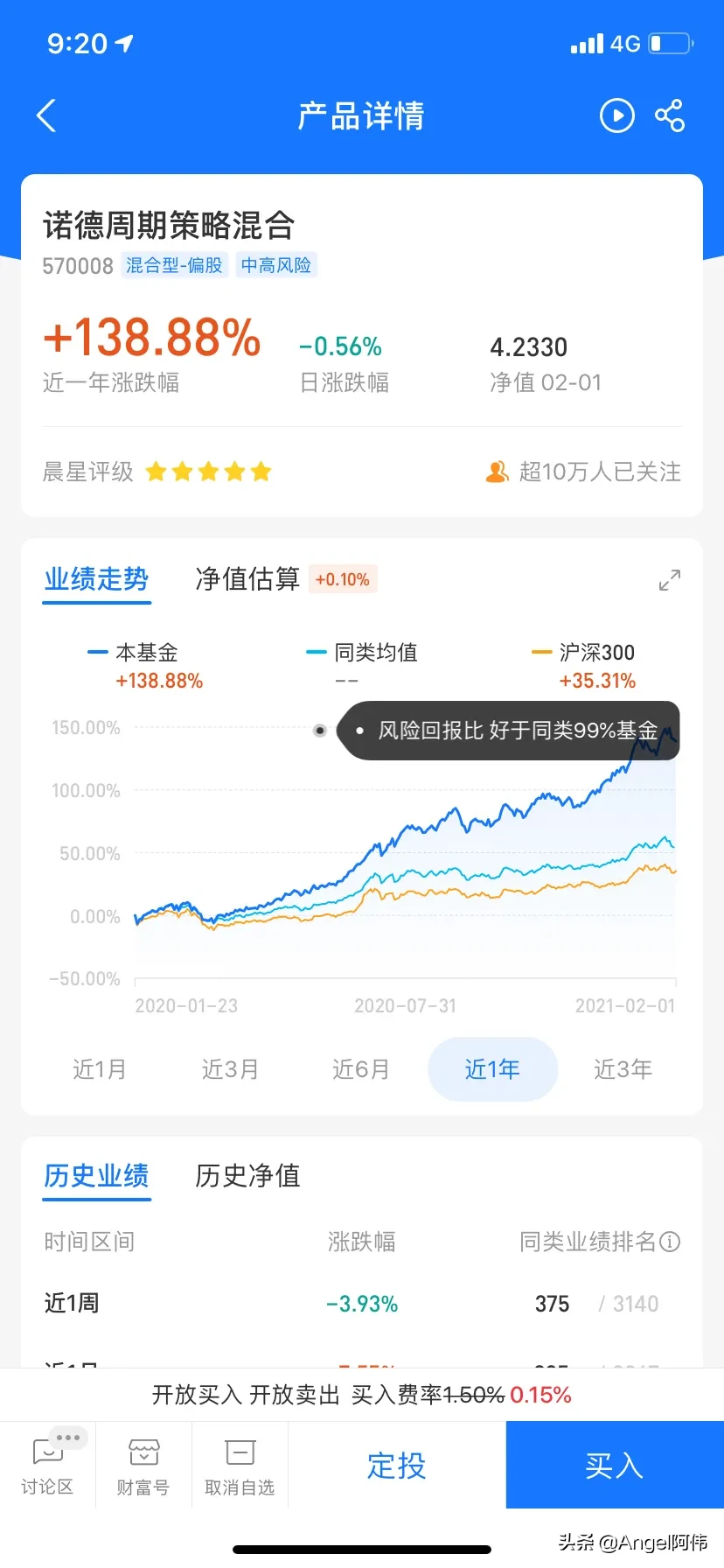
Task: Open the 历史净值 tab
Action: pos(247,1175)
